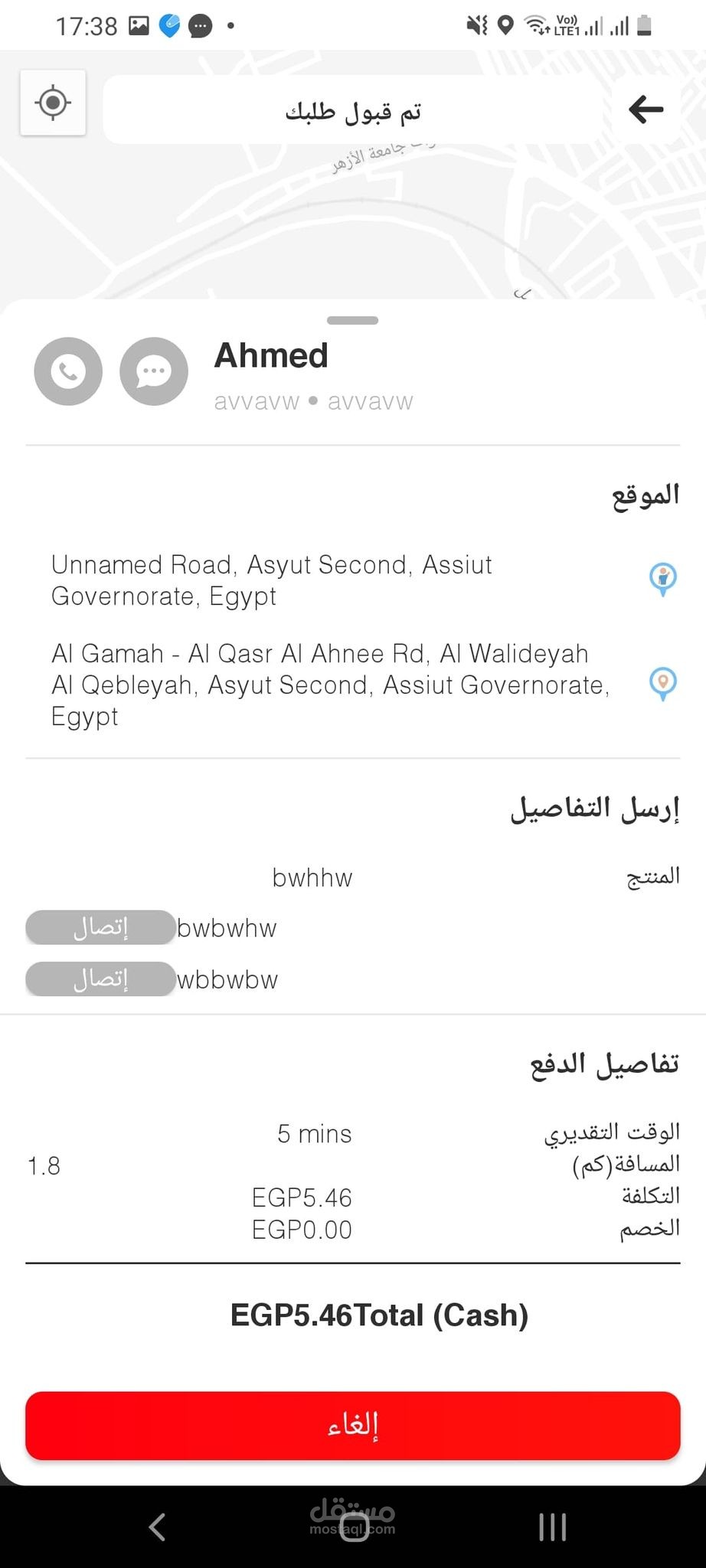
Task: Open recent apps from the navigation bar
Action: 552,1527
